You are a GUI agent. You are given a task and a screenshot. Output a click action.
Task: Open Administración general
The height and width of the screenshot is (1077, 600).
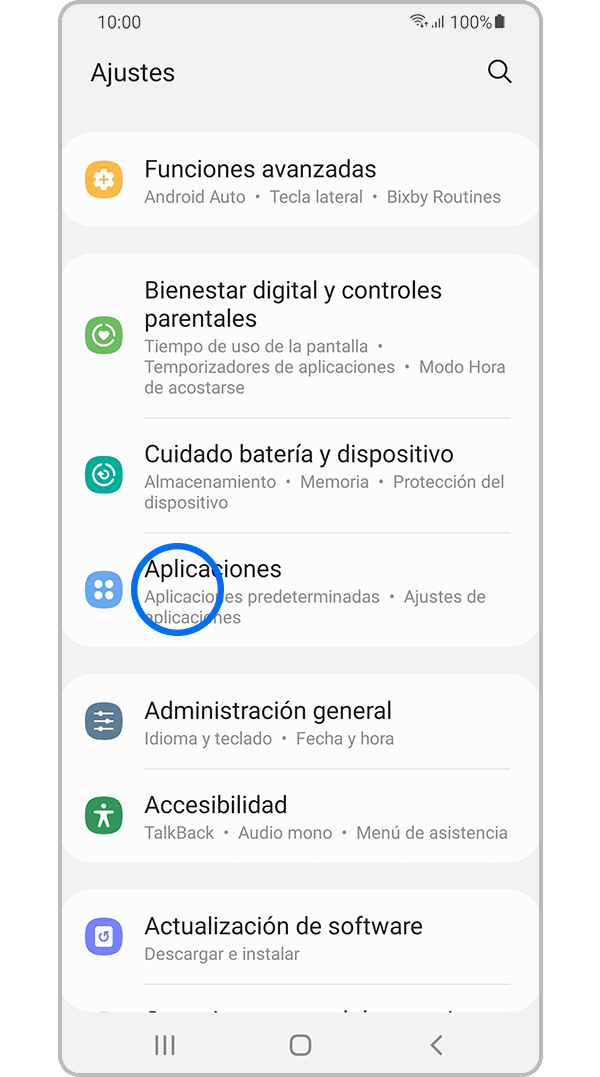300,723
